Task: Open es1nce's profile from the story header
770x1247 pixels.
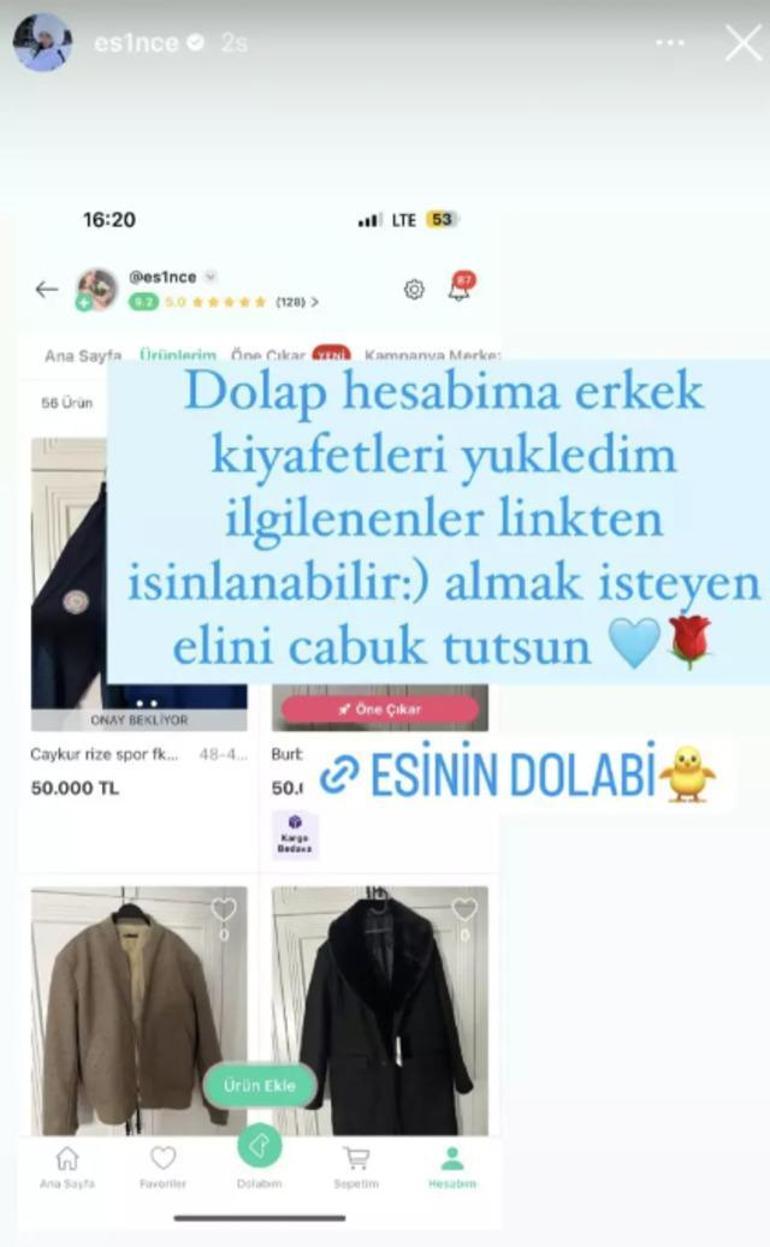Action: pyautogui.click(x=134, y=43)
